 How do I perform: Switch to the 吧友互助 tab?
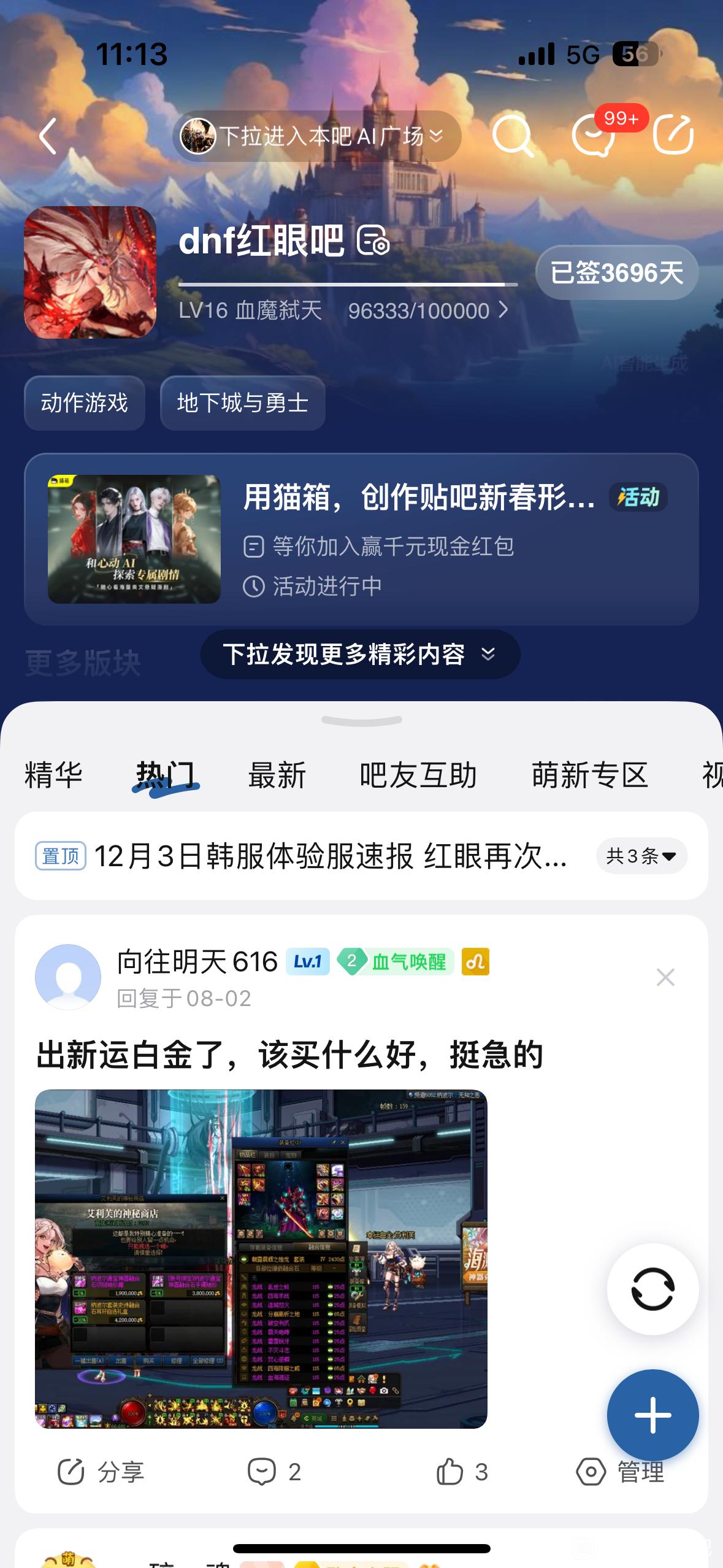[418, 775]
